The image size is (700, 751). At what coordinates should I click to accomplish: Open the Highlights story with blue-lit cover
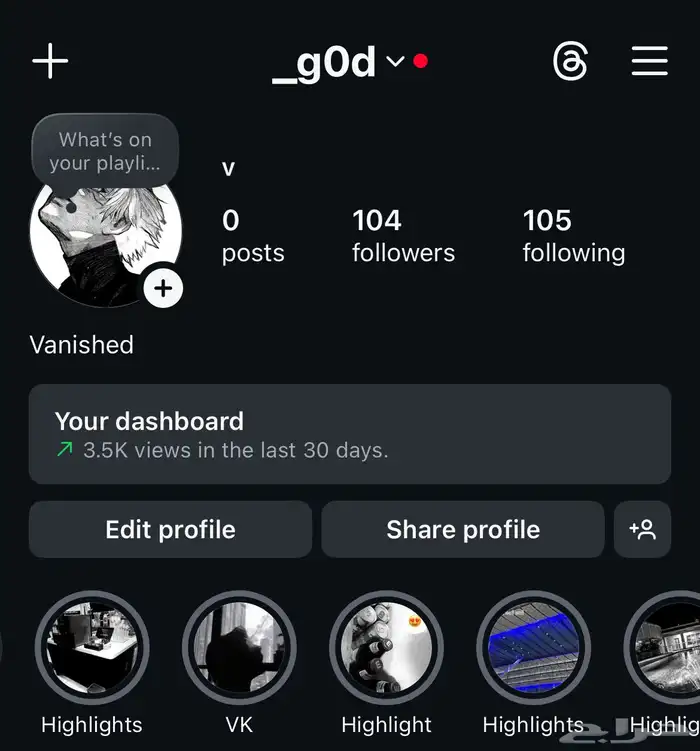coord(533,648)
